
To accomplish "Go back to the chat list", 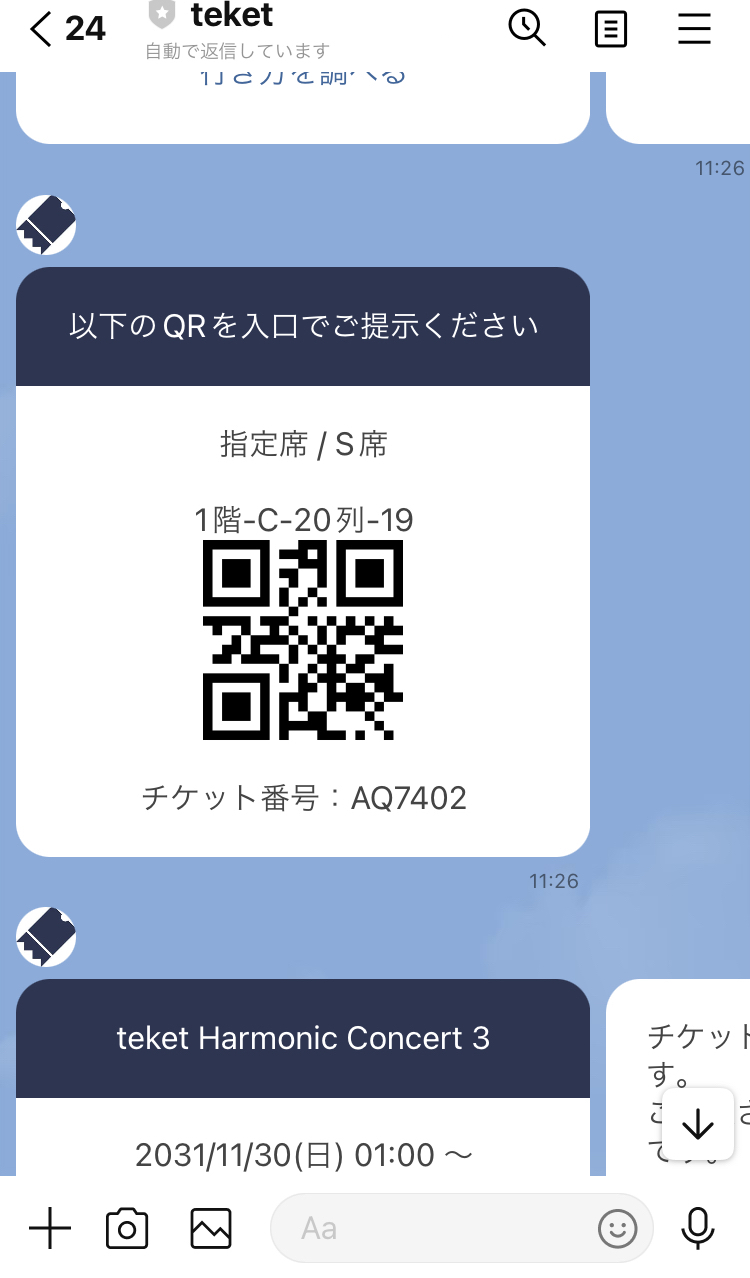I will point(40,29).
